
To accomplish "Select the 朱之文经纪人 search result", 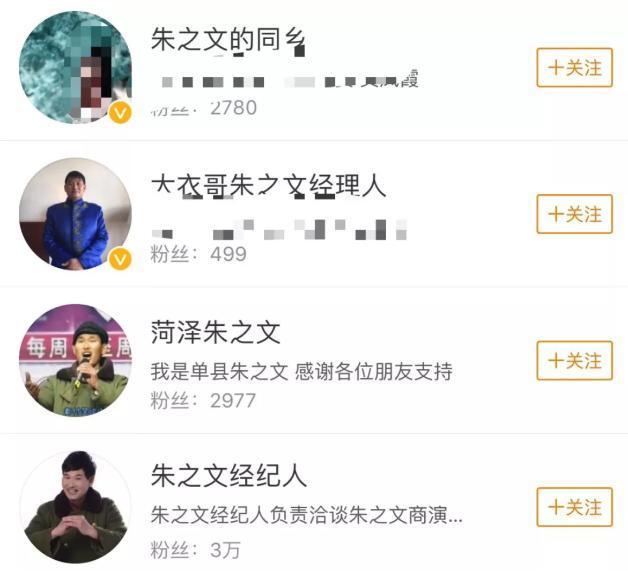I will (229, 475).
